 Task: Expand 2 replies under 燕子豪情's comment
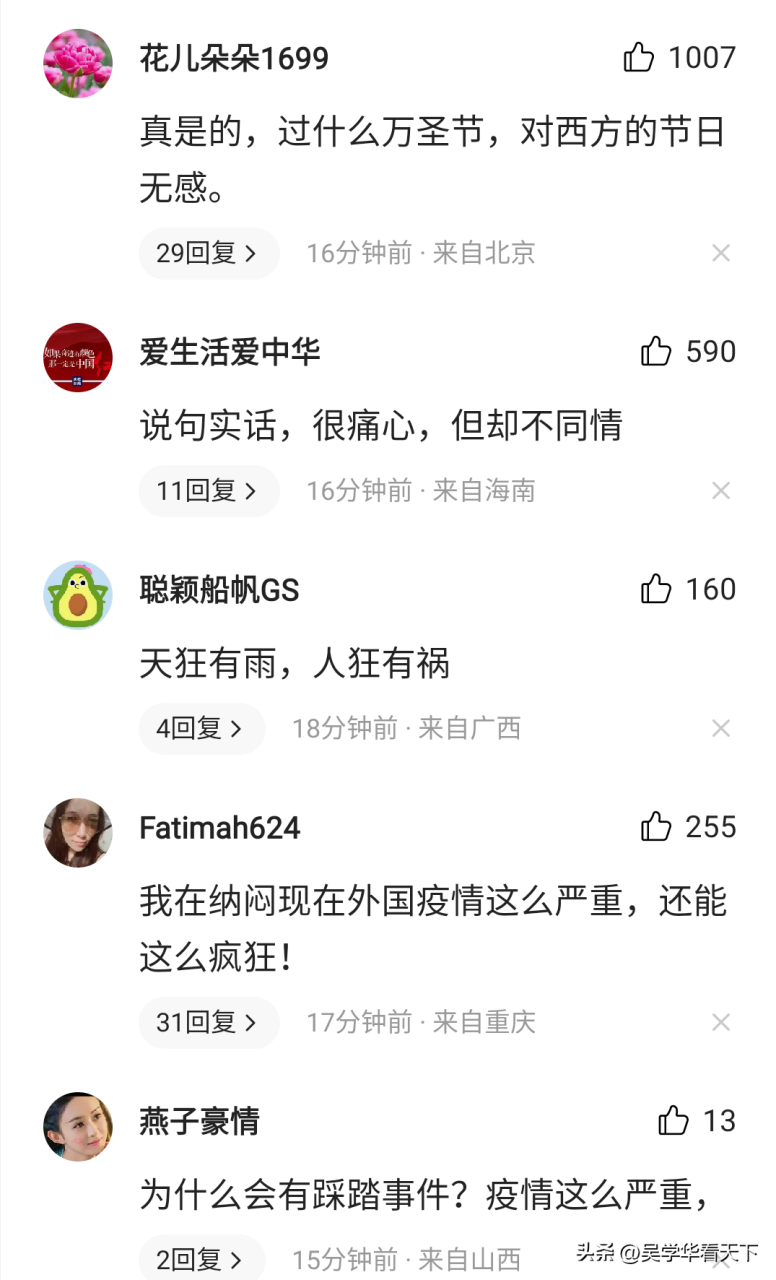tap(201, 1258)
